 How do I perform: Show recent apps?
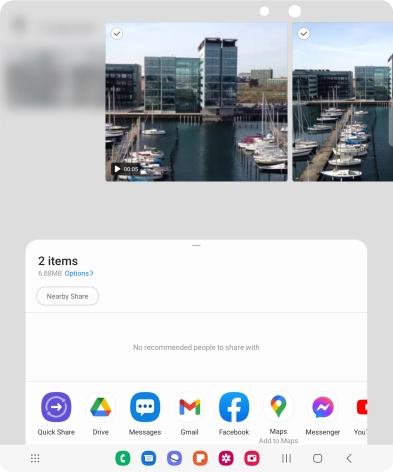(x=286, y=458)
